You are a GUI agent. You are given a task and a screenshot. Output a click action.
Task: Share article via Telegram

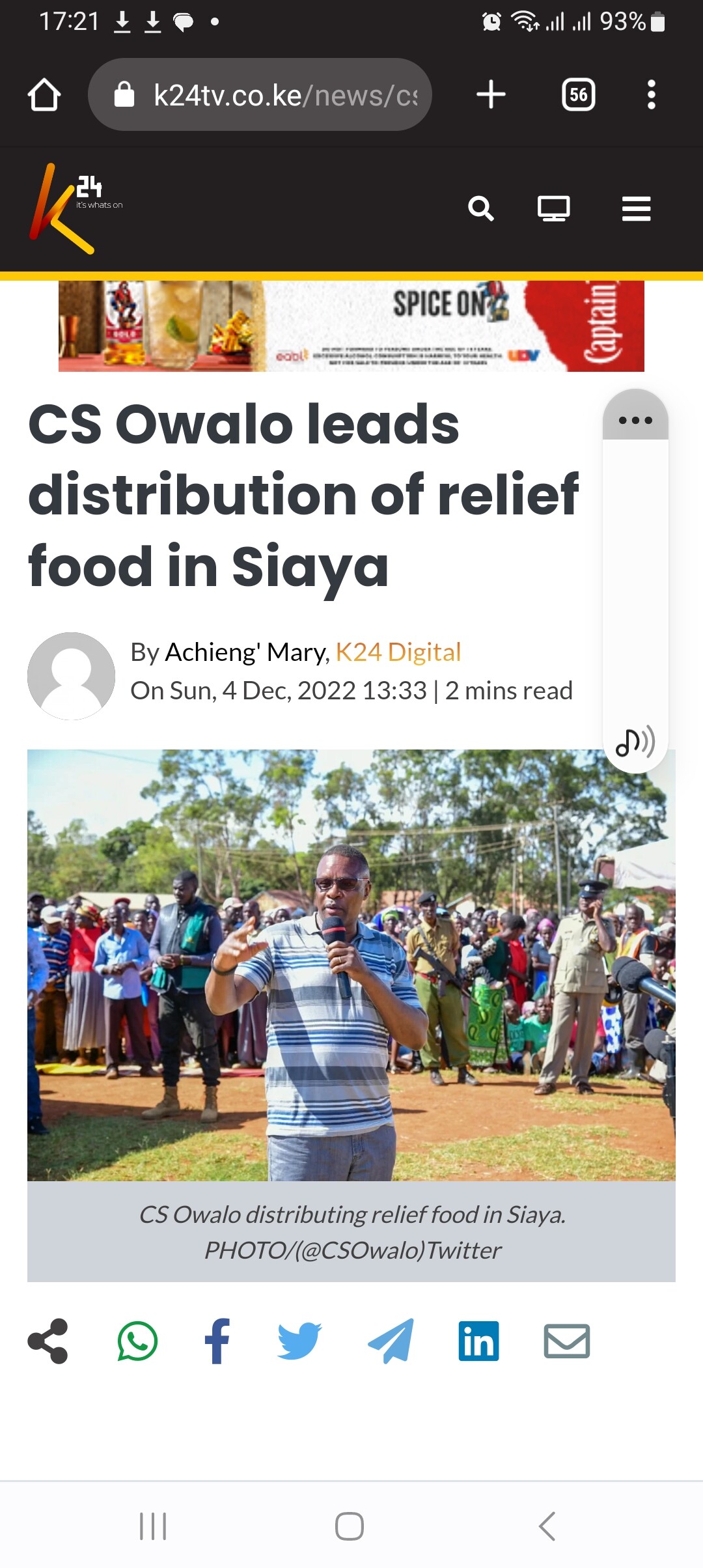click(x=391, y=1341)
